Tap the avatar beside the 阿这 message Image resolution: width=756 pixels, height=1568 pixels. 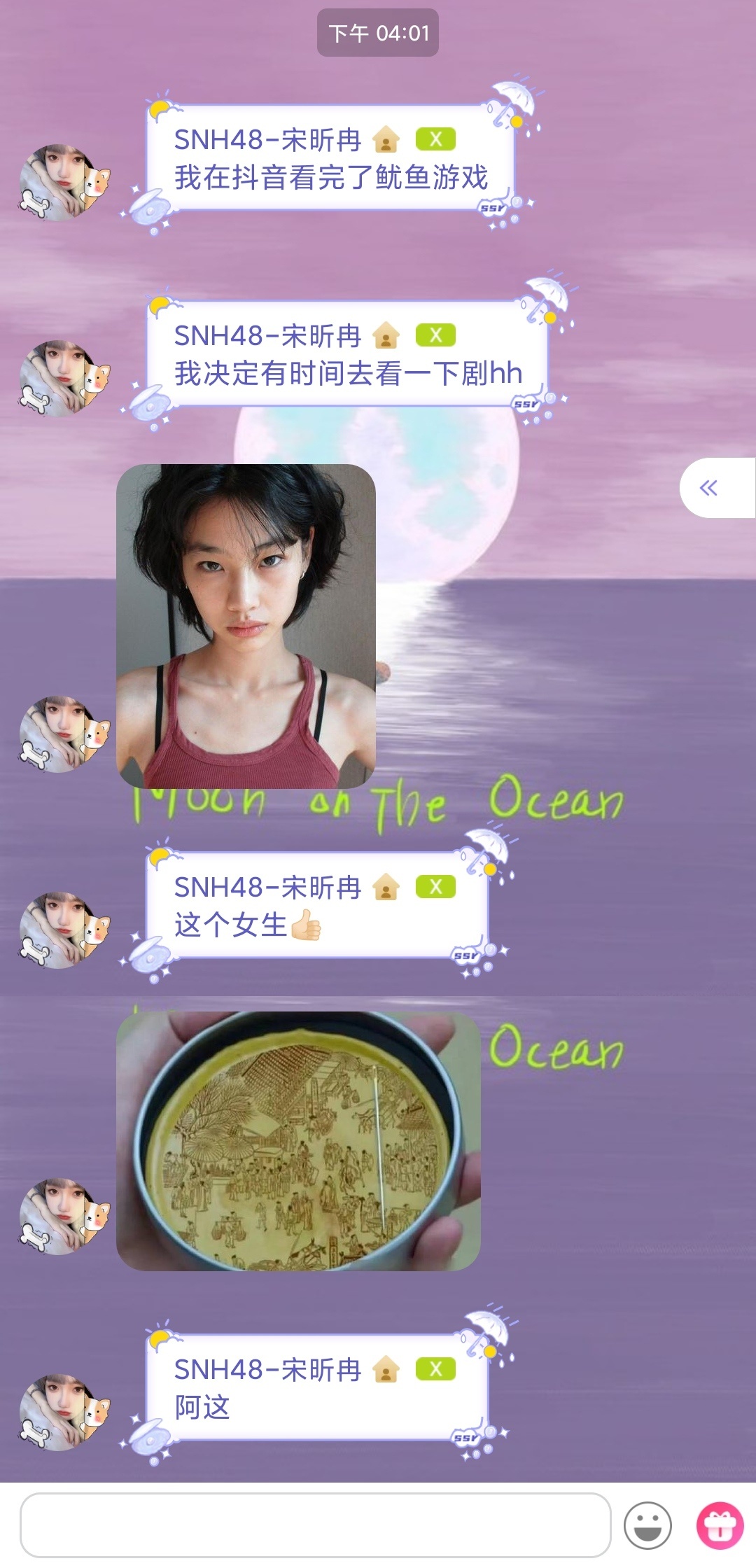pos(64,1413)
